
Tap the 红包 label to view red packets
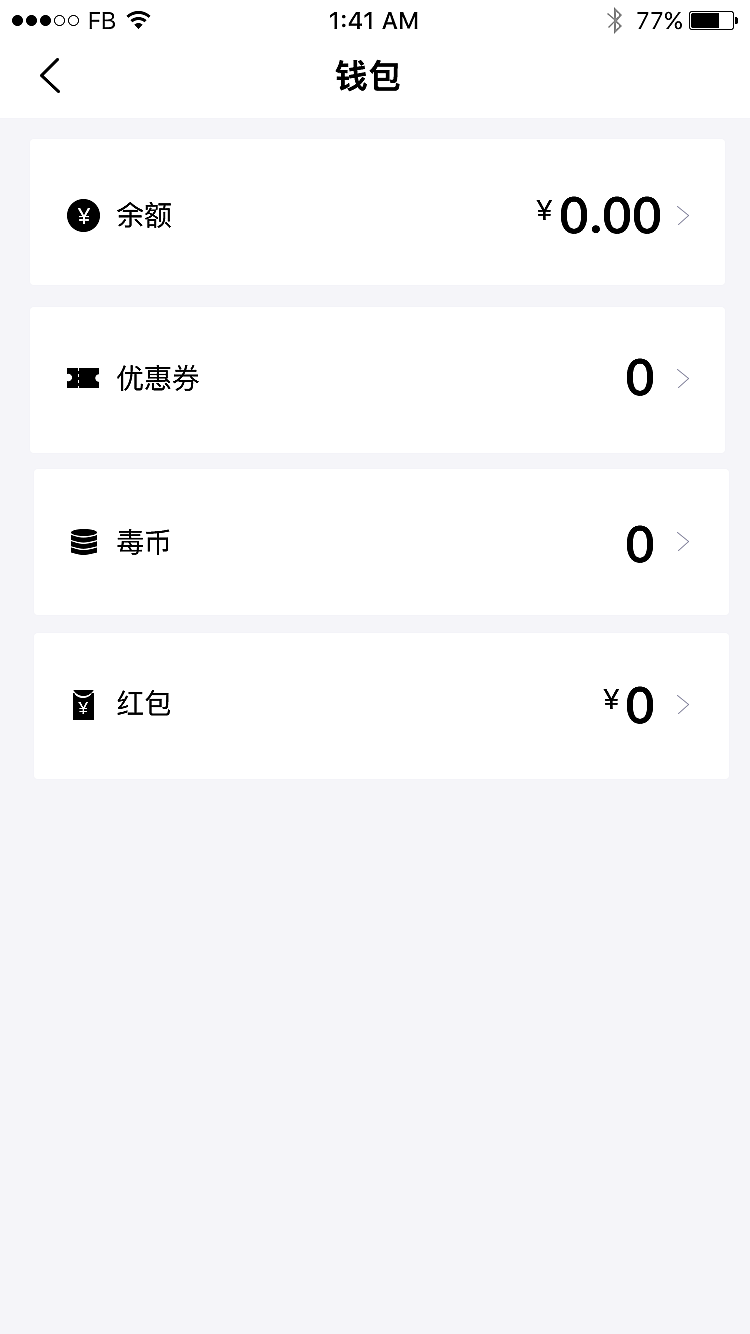pyautogui.click(x=144, y=704)
